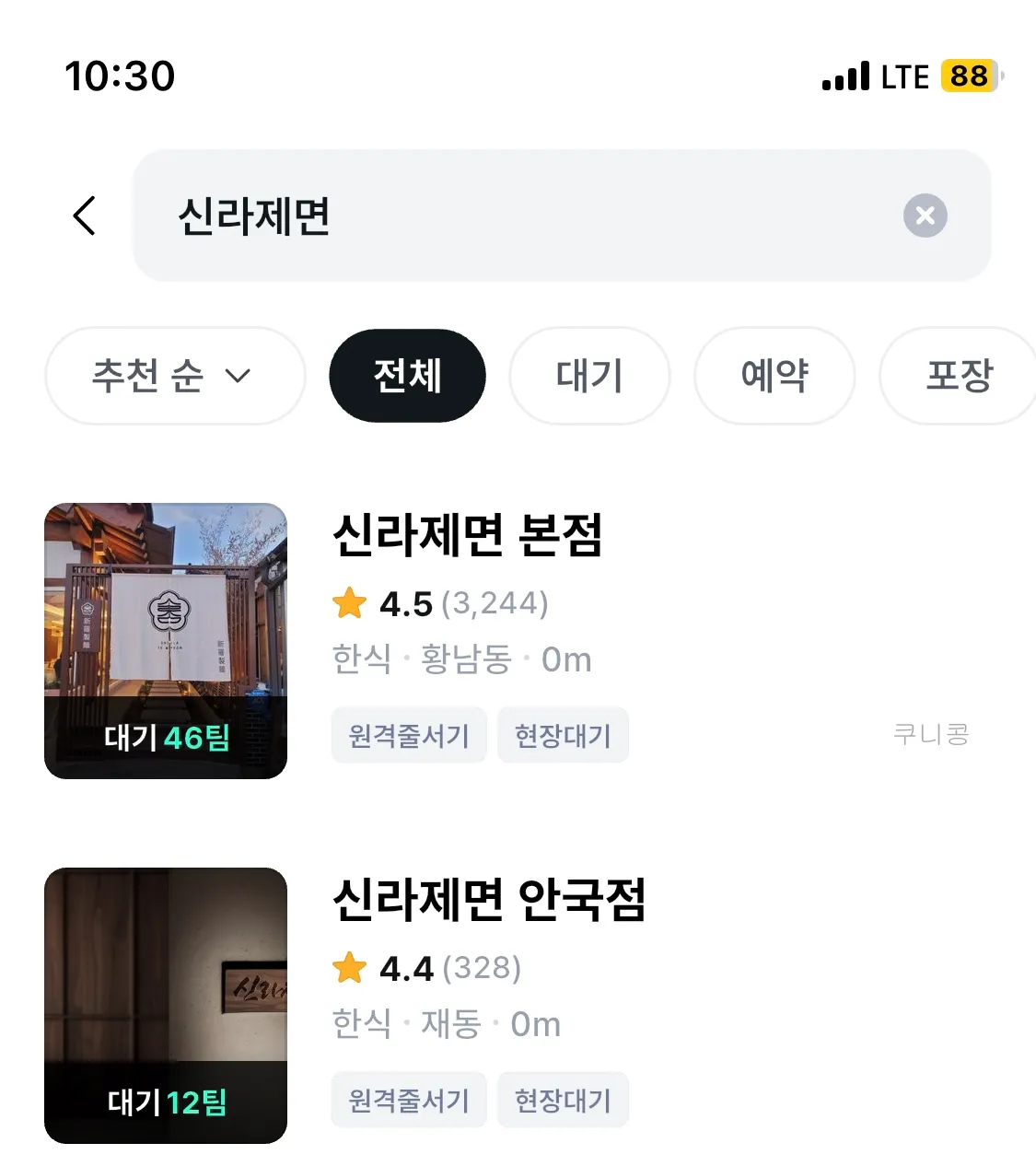Select the 원격줄서기 tag for 신라제면 본점
Viewport: 1036px width, 1166px height.
[408, 735]
